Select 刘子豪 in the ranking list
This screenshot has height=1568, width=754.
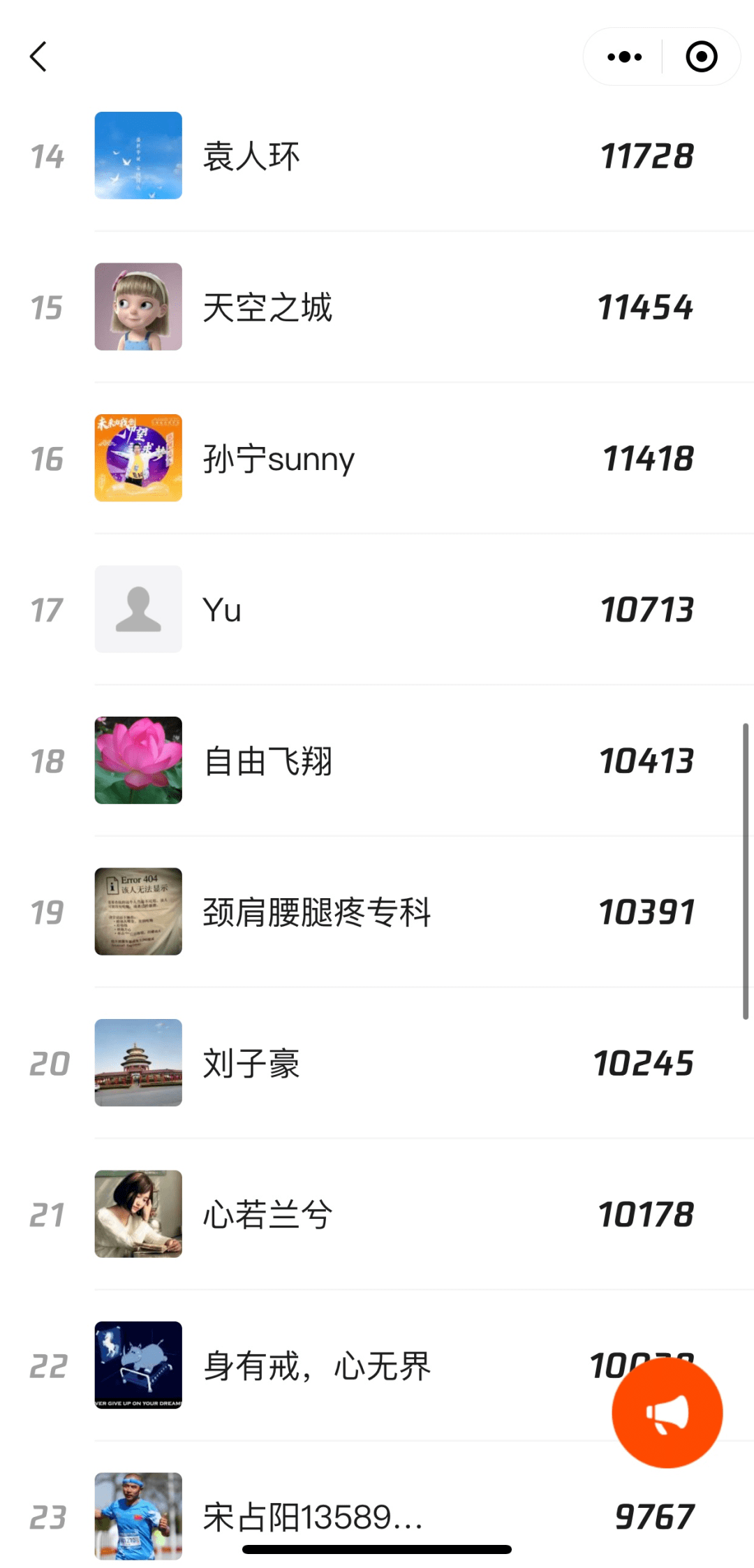click(x=251, y=1064)
